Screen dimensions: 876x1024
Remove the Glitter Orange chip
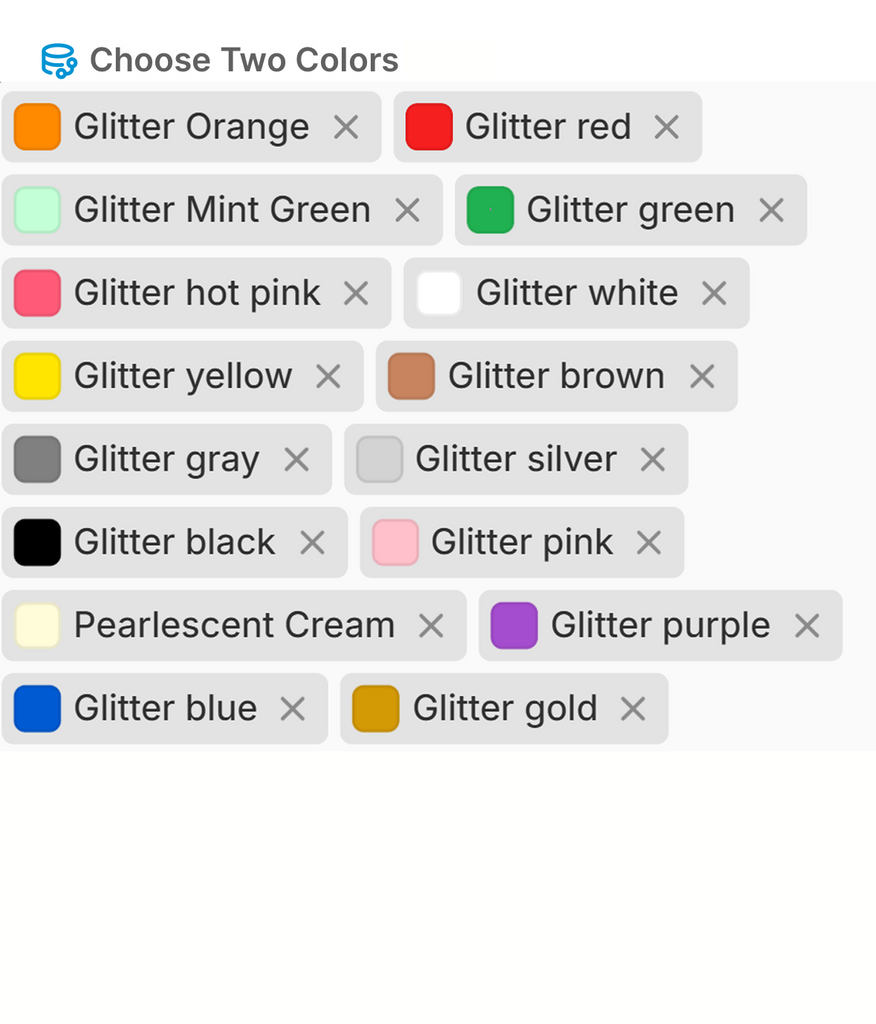[346, 127]
